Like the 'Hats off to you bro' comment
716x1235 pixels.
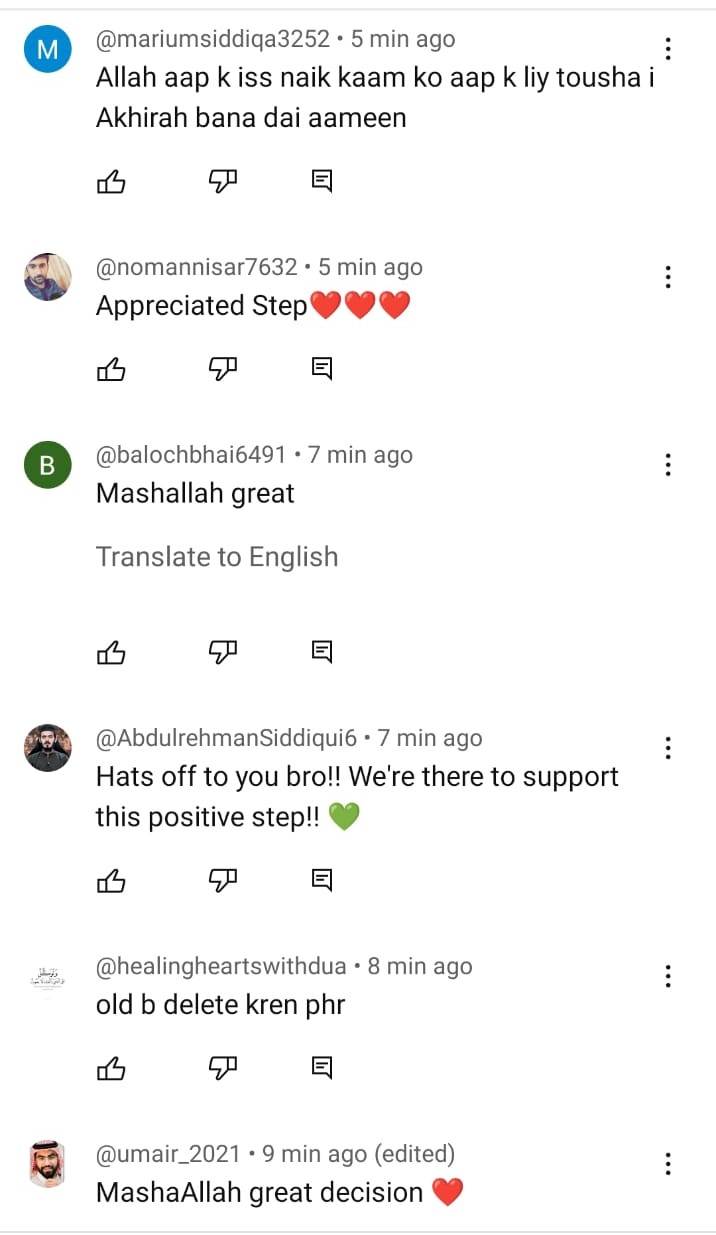point(111,880)
